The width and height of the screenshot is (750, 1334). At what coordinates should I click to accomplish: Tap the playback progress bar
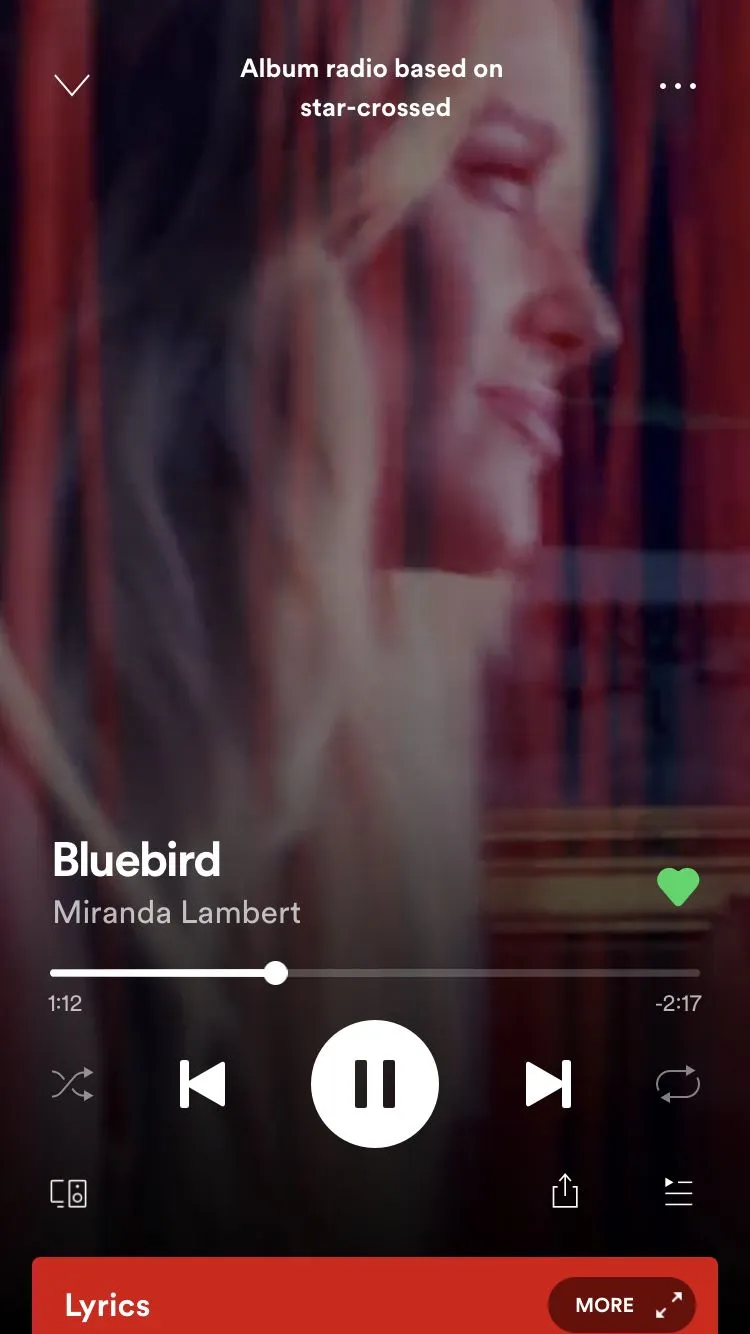coord(375,973)
